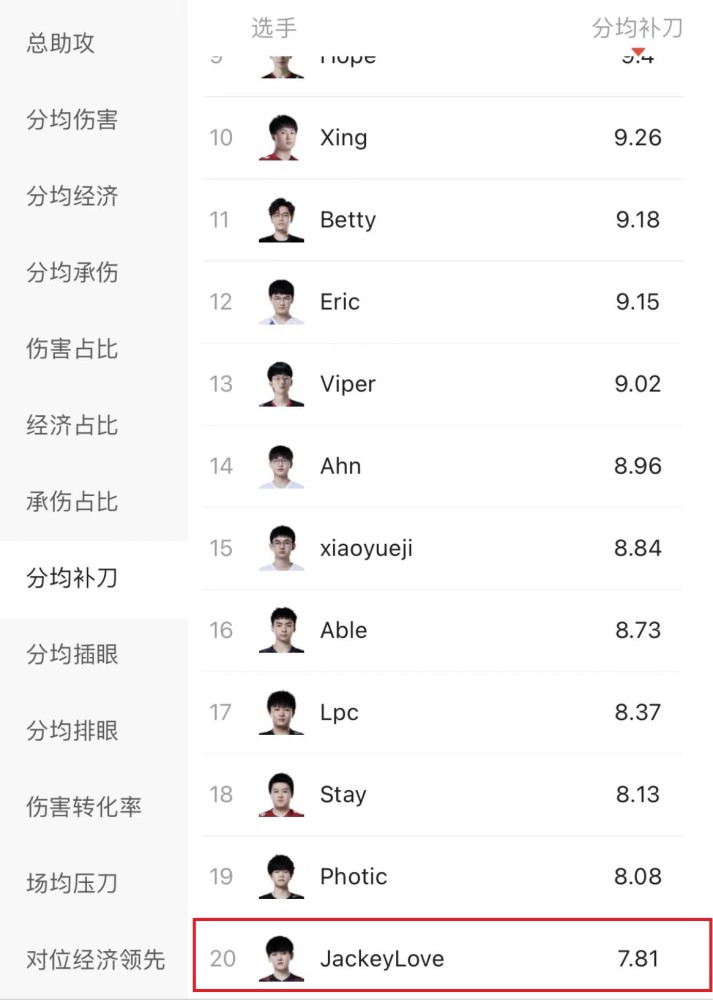Viewport: 713px width, 1000px height.
Task: Switch to 分均承伤 stats
Action: click(x=72, y=272)
